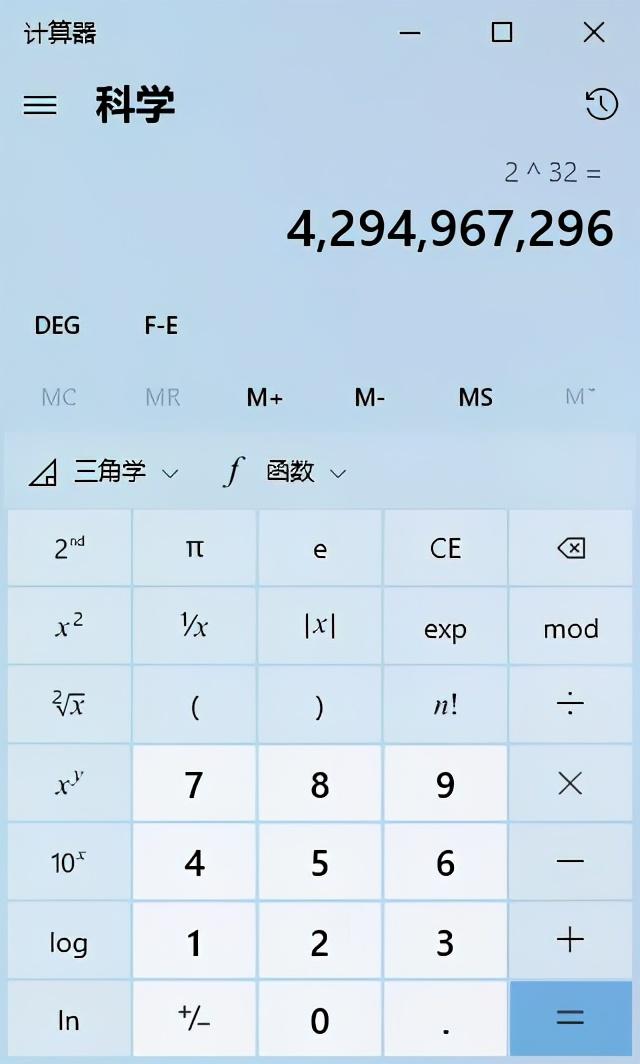Store value with MS button

click(x=476, y=397)
